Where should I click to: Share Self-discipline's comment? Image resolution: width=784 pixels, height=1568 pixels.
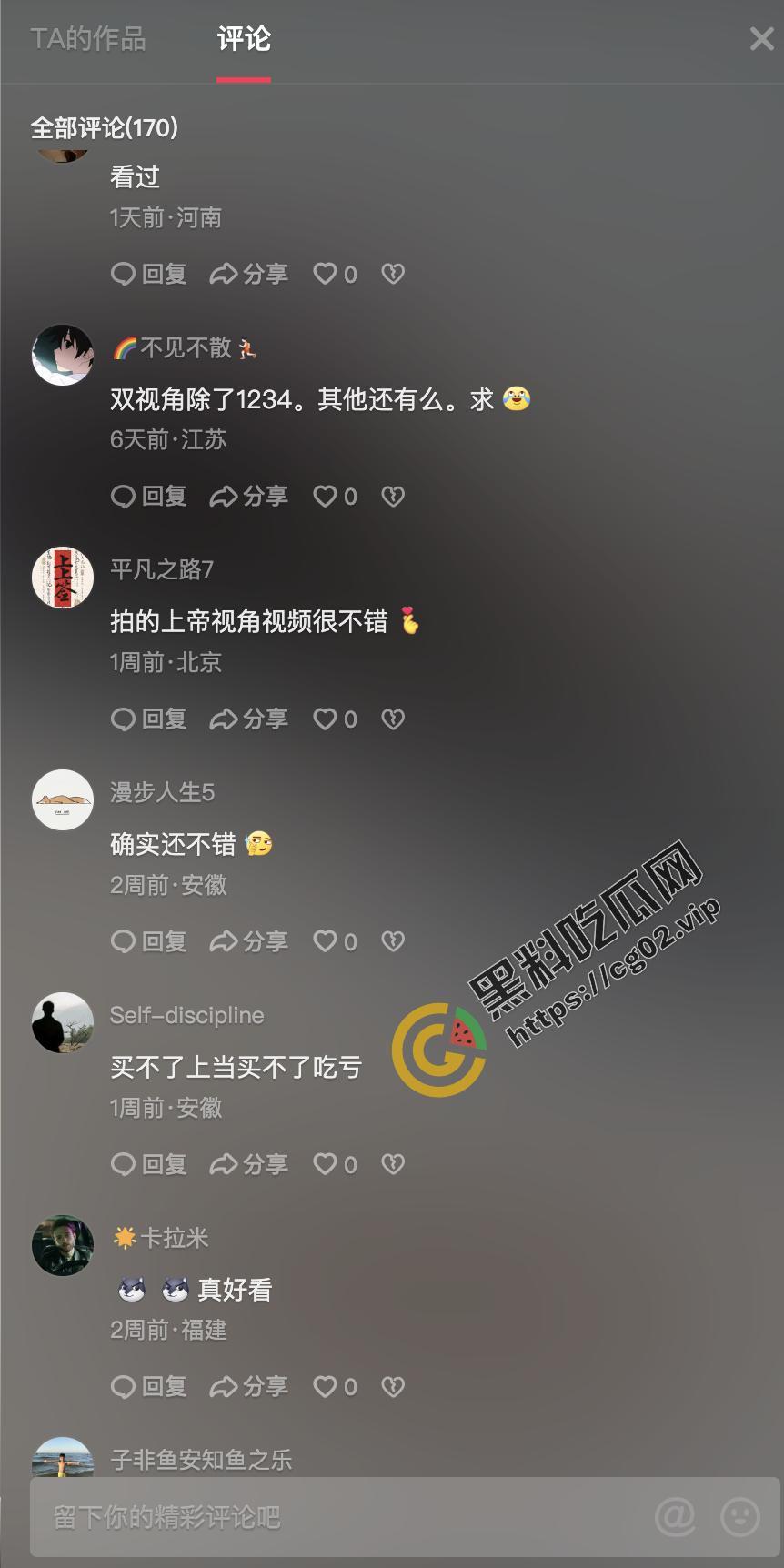tap(248, 1164)
